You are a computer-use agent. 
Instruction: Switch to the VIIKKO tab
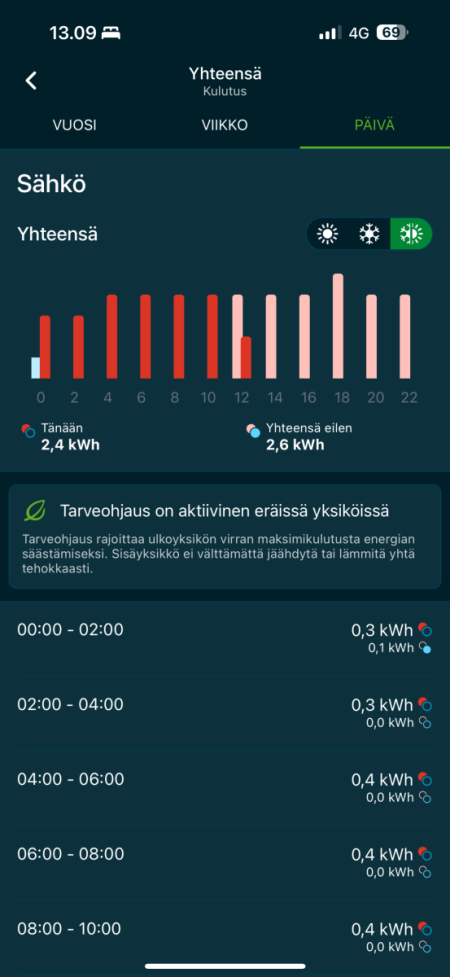(225, 125)
